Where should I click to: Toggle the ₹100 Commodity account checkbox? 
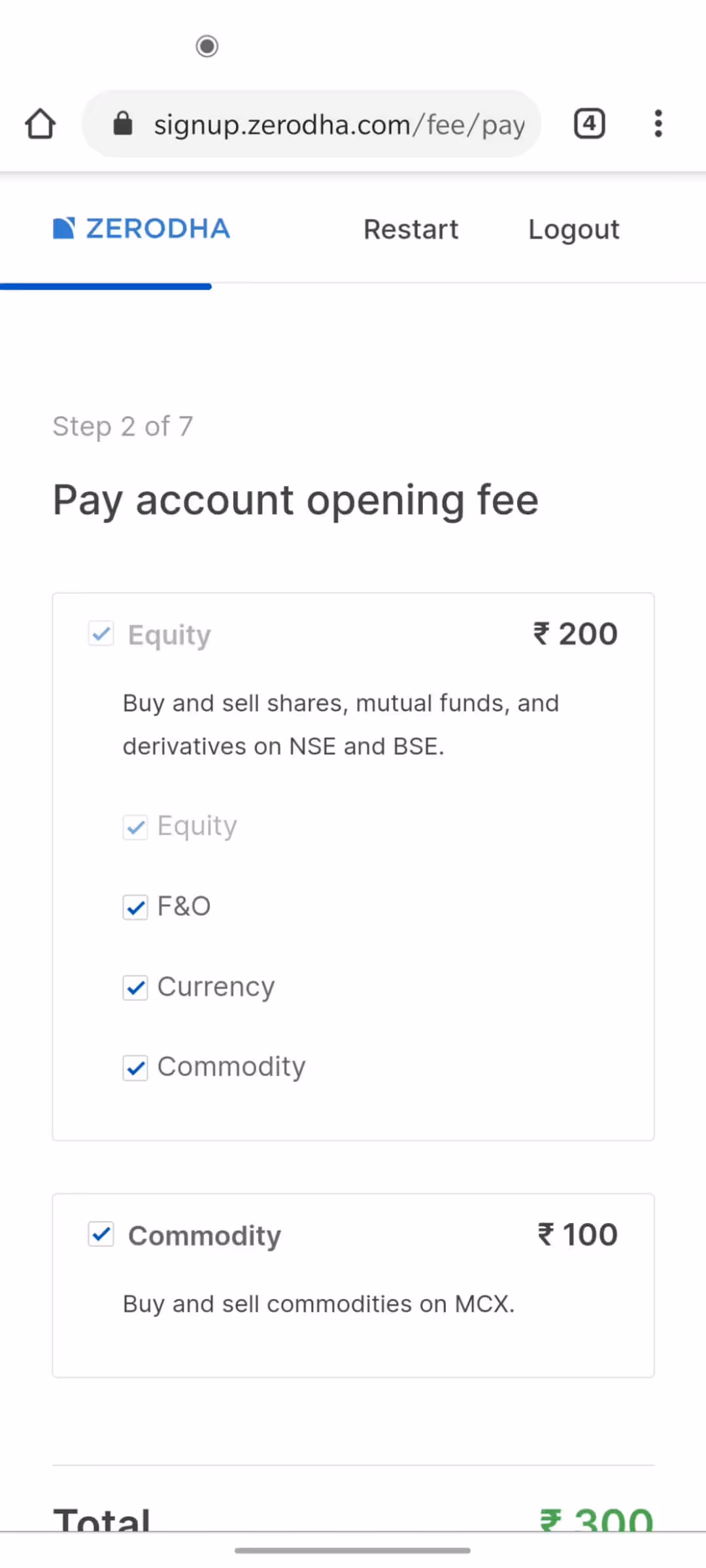pos(101,1234)
